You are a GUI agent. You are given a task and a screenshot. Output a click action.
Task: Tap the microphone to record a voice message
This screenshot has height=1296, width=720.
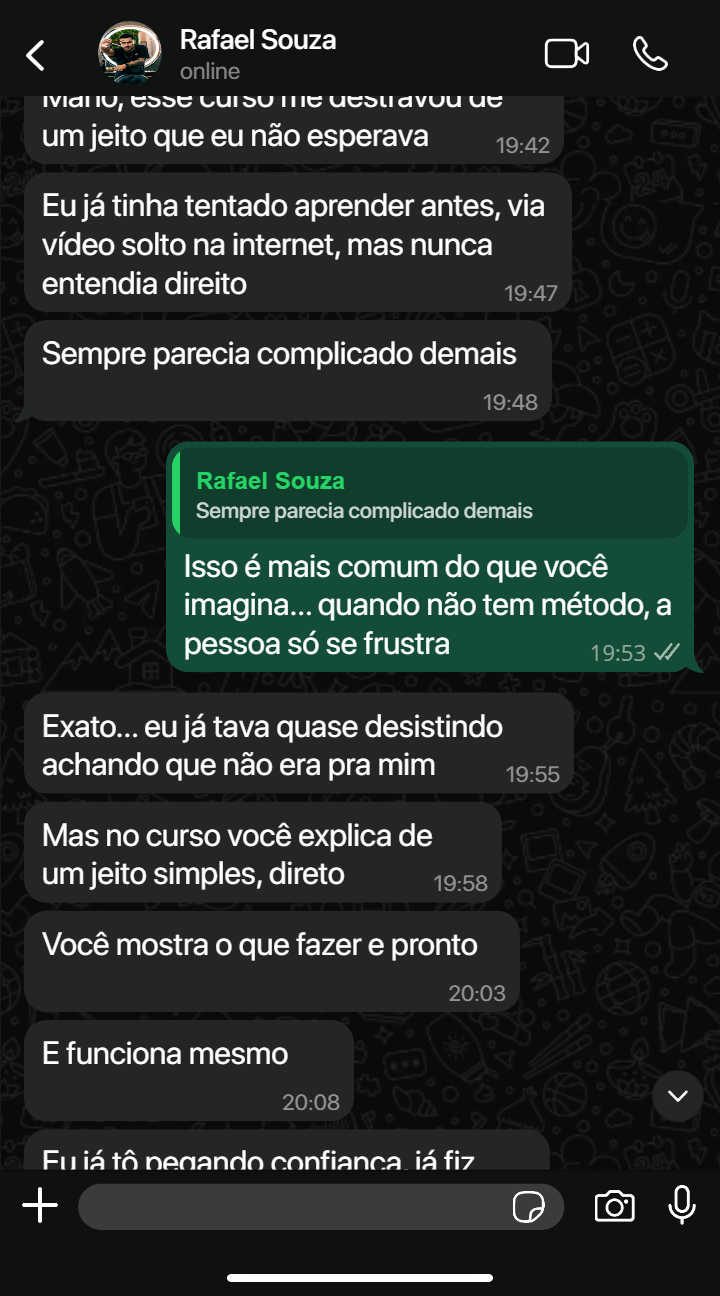click(682, 1206)
